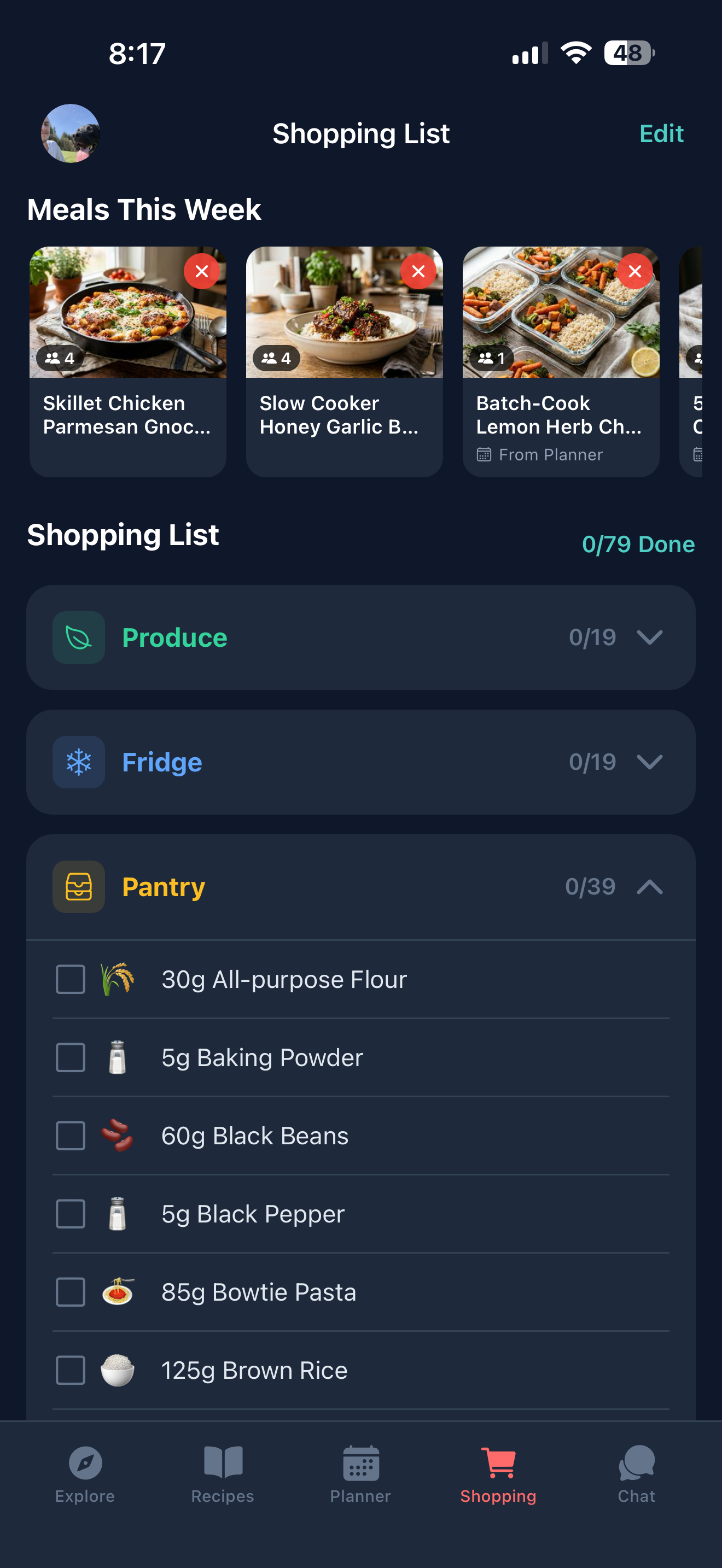Remove Slow Cooker Honey Garlic meal
This screenshot has height=1568, width=722.
point(418,272)
